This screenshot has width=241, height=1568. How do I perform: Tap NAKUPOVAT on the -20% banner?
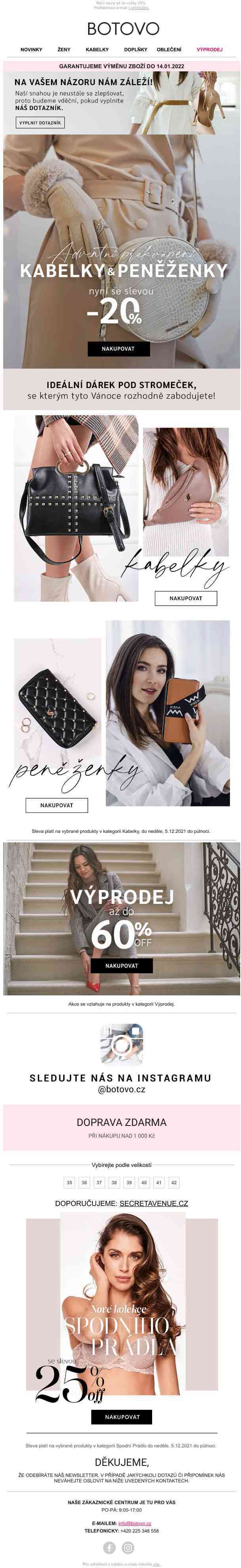tap(119, 349)
